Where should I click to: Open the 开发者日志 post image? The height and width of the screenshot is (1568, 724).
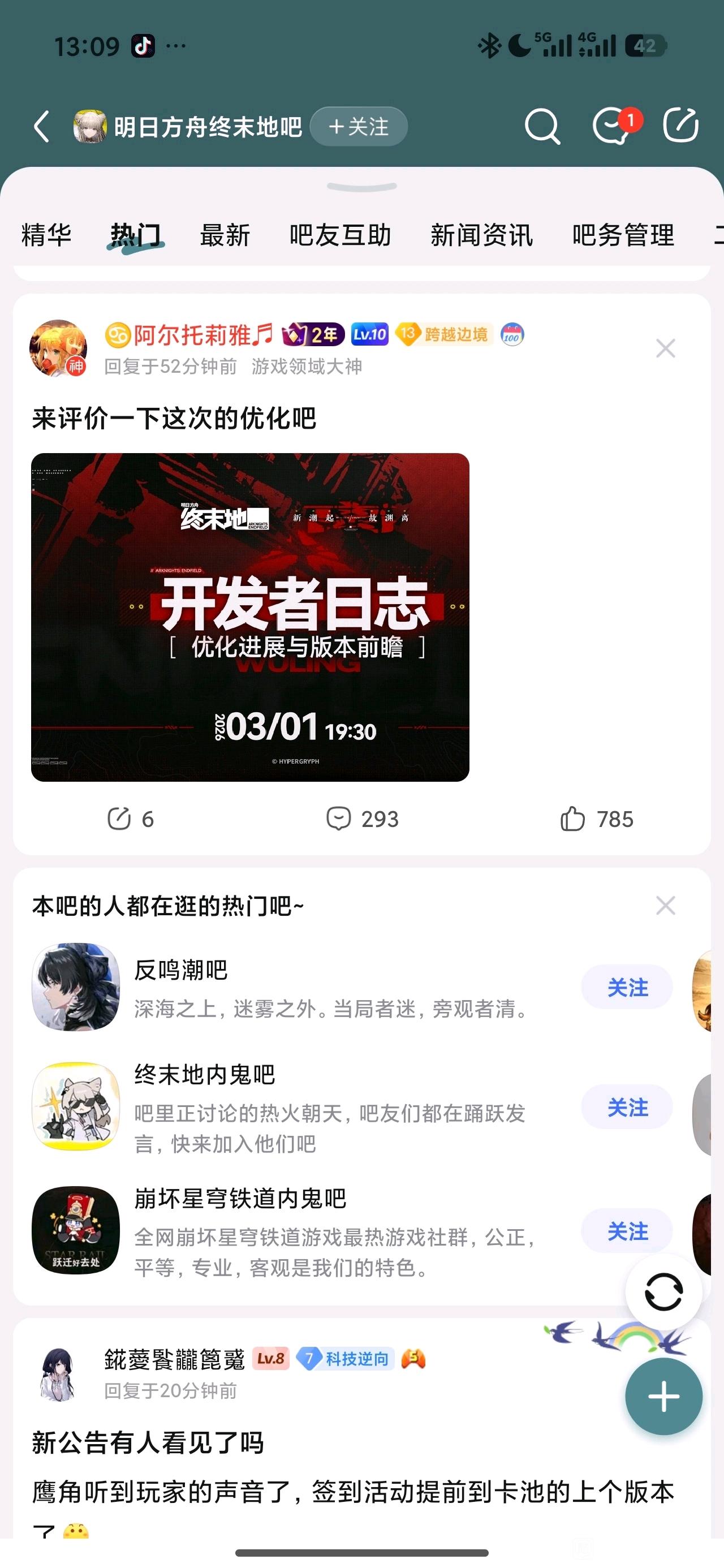point(250,617)
